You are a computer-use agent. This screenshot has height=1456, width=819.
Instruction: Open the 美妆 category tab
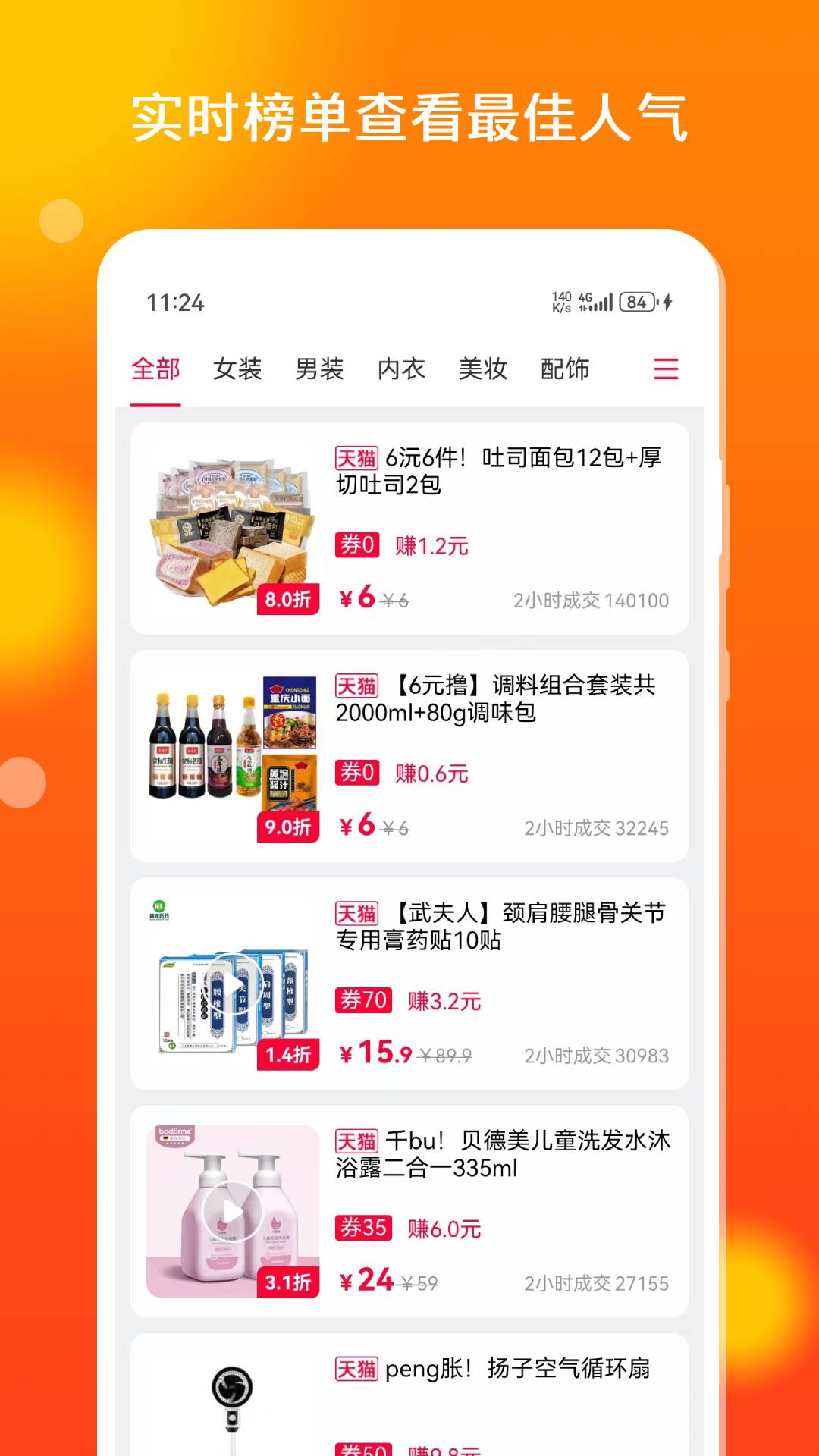click(x=482, y=369)
